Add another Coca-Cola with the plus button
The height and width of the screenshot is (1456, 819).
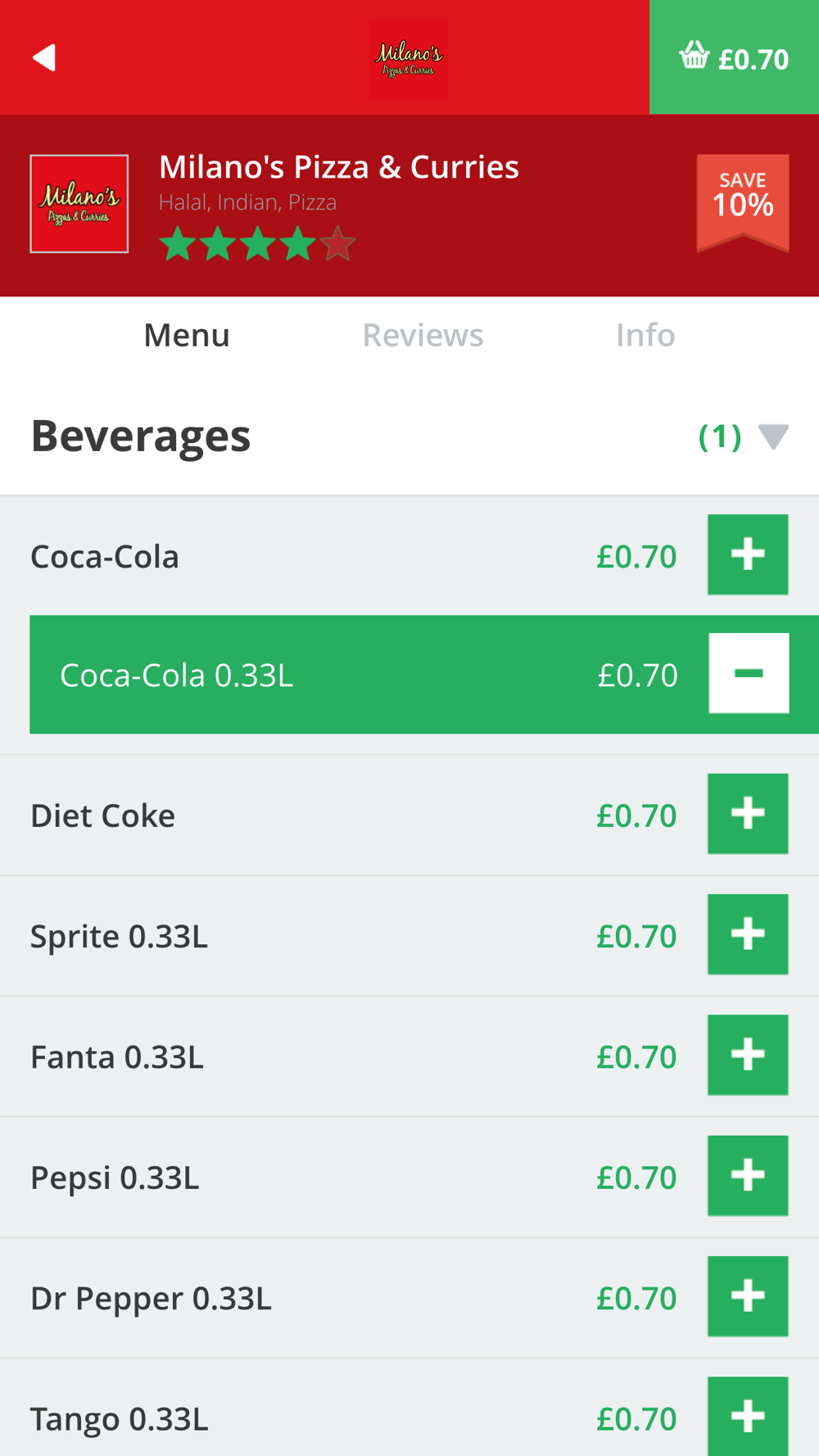pyautogui.click(x=748, y=554)
